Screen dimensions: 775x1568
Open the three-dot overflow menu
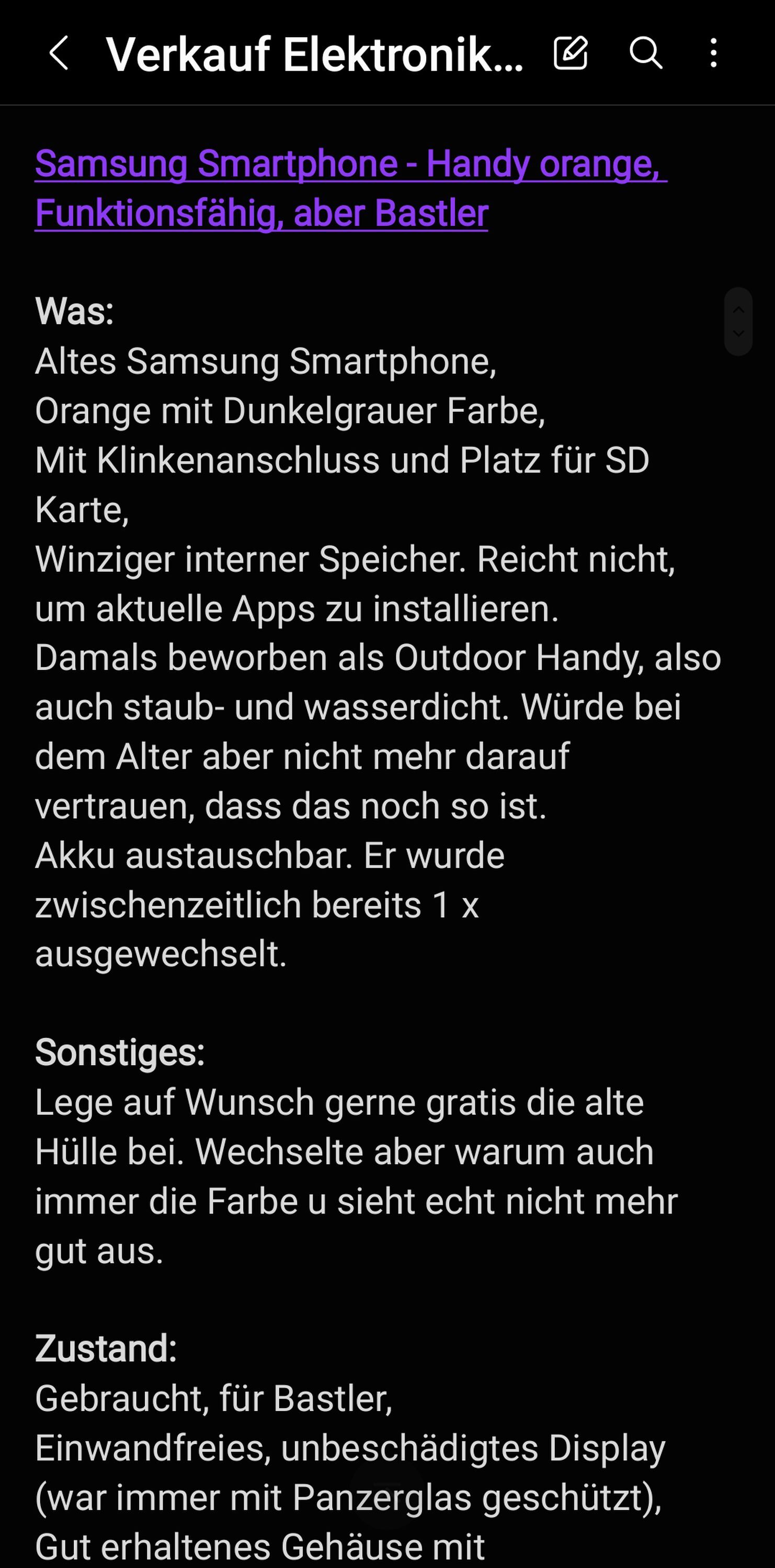pos(713,53)
